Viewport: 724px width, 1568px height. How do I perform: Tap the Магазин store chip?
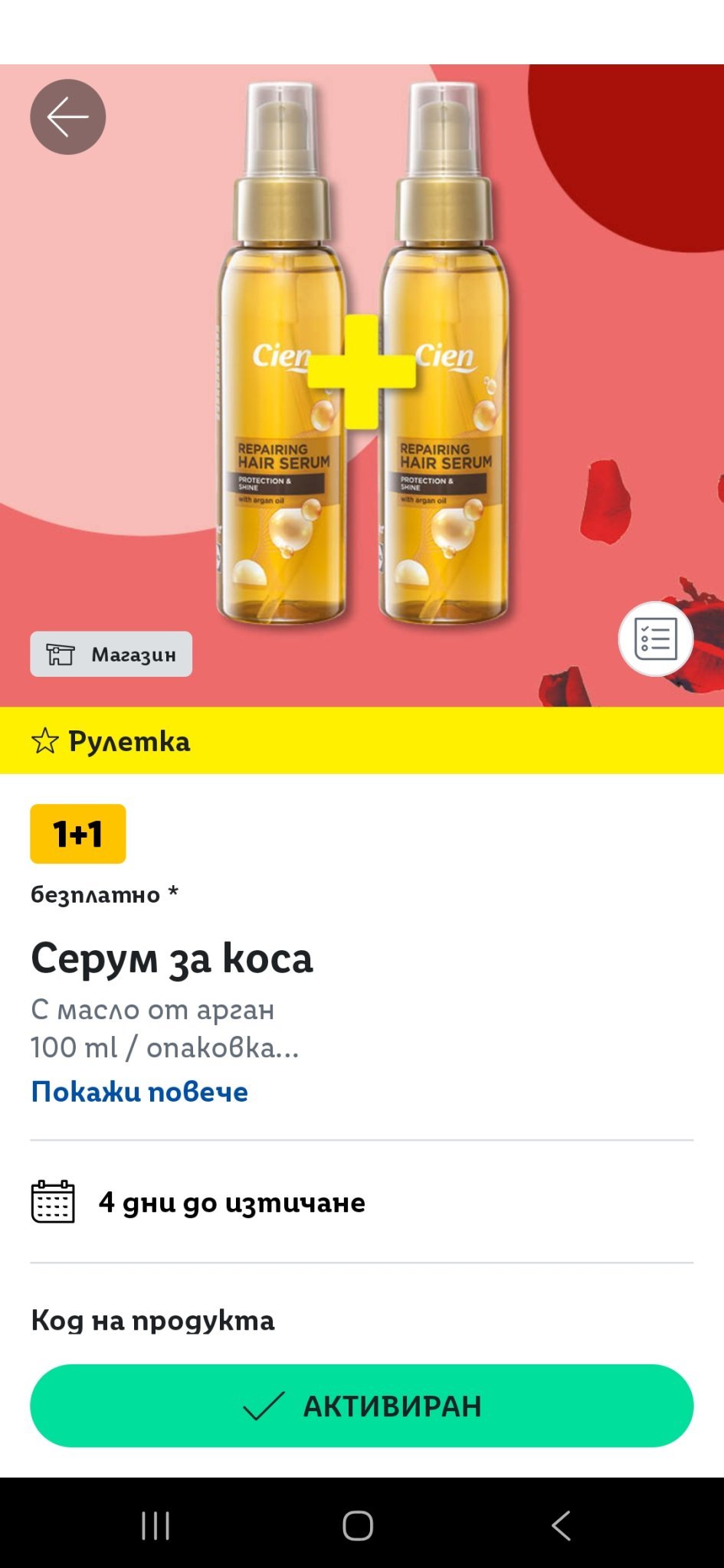(x=111, y=654)
